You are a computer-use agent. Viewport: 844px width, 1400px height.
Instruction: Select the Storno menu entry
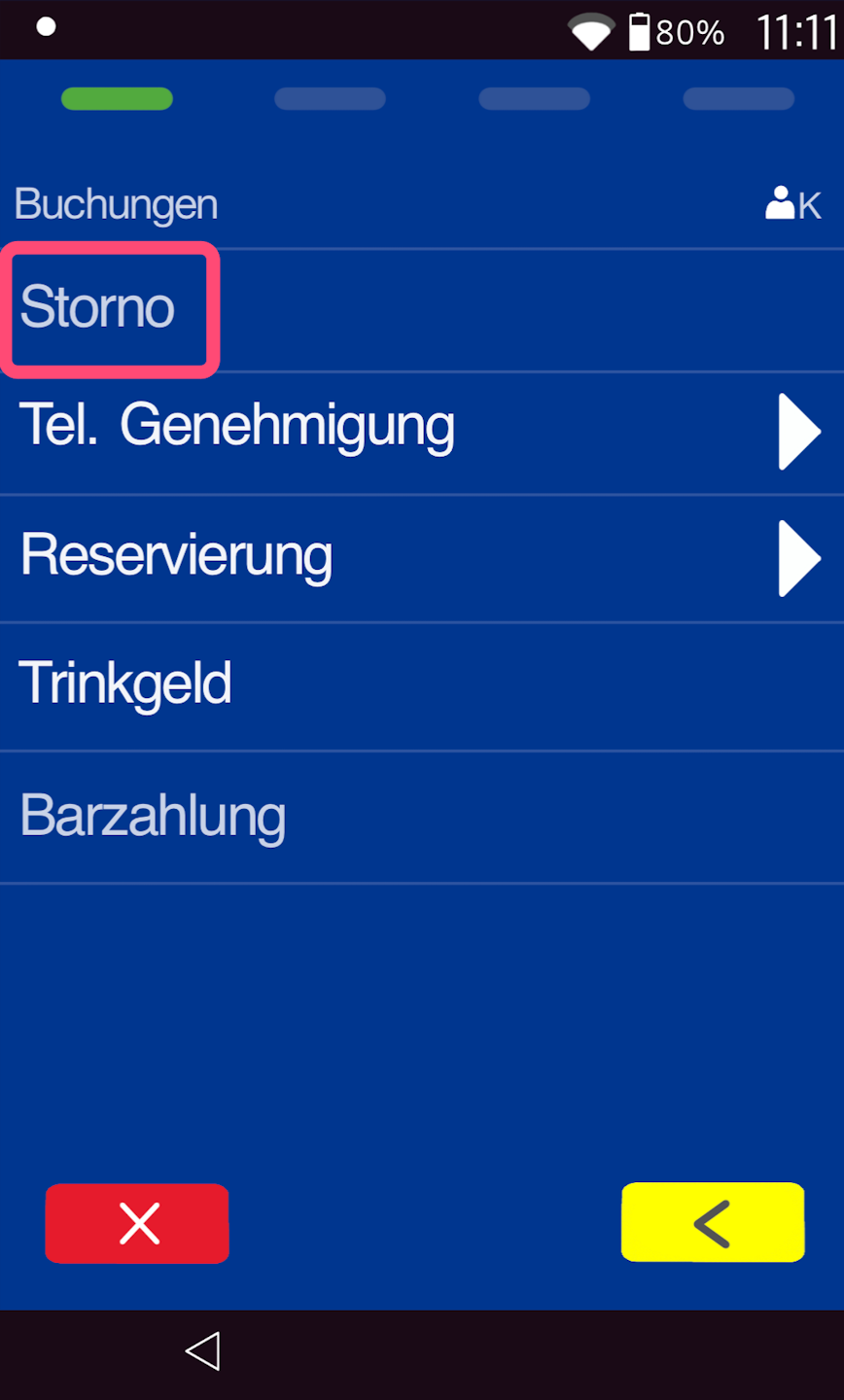pos(99,308)
